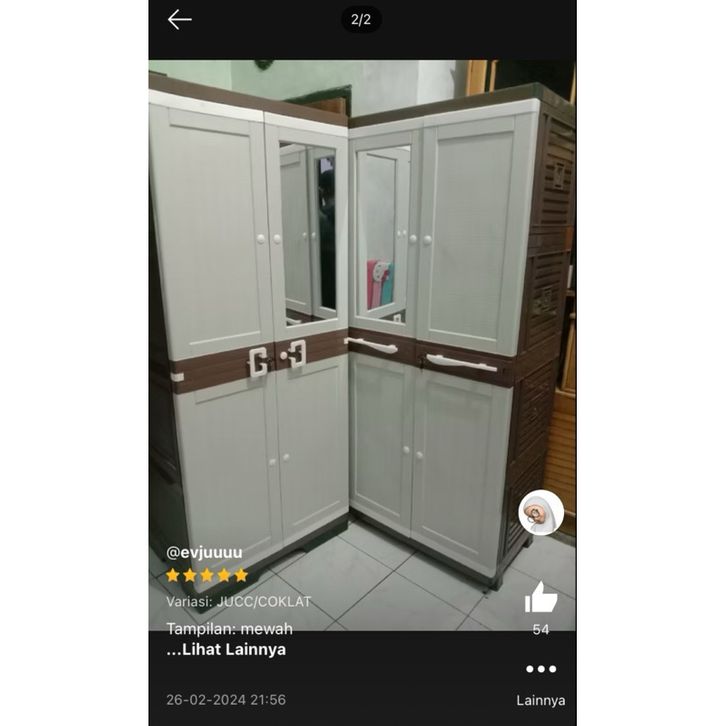Screen dimensions: 726x726
Task: Expand the review via Lihat Lainnya
Action: tap(227, 649)
